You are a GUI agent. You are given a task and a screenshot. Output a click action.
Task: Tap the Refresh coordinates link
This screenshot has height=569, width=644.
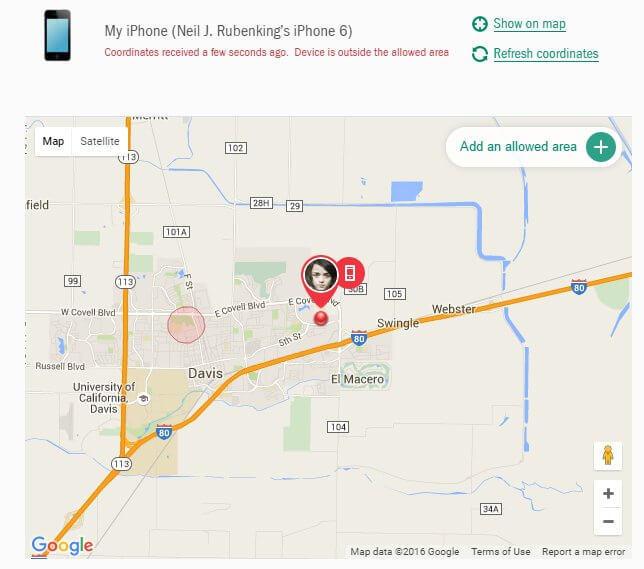545,54
